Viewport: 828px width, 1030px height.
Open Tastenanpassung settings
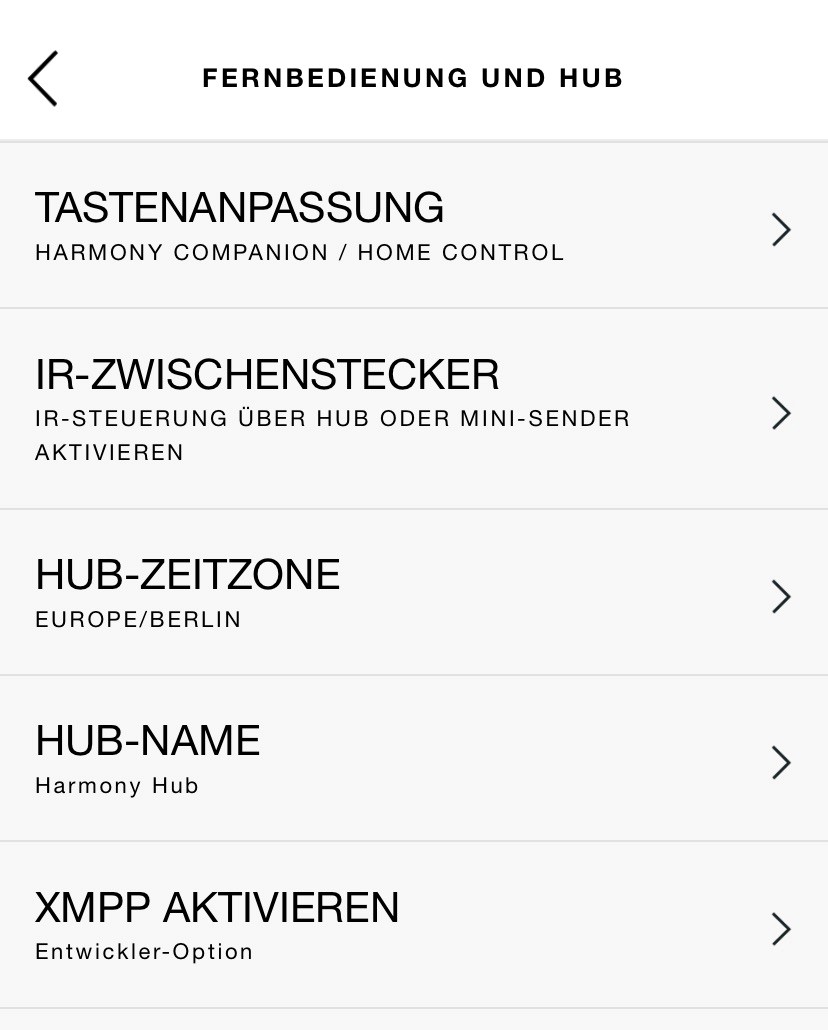413,226
